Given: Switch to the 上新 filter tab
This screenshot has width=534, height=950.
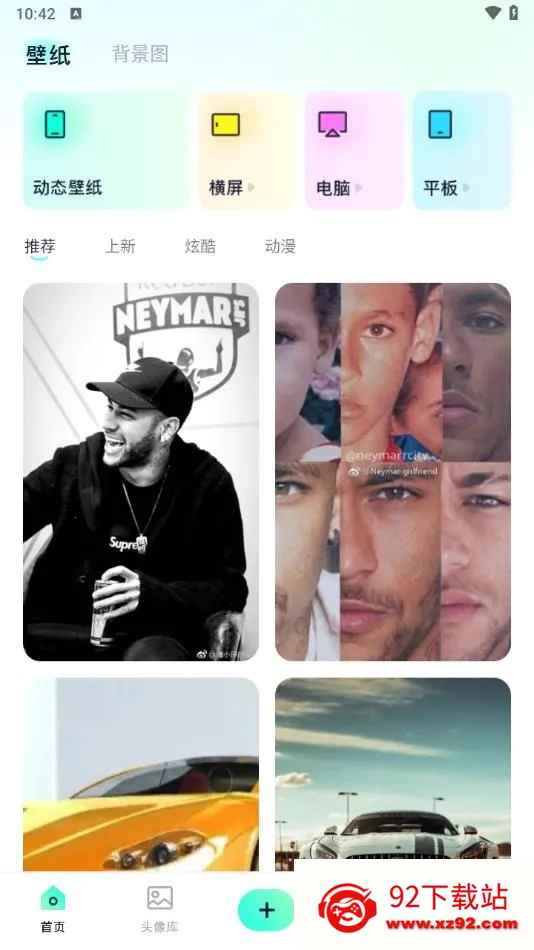Looking at the screenshot, I should [120, 246].
